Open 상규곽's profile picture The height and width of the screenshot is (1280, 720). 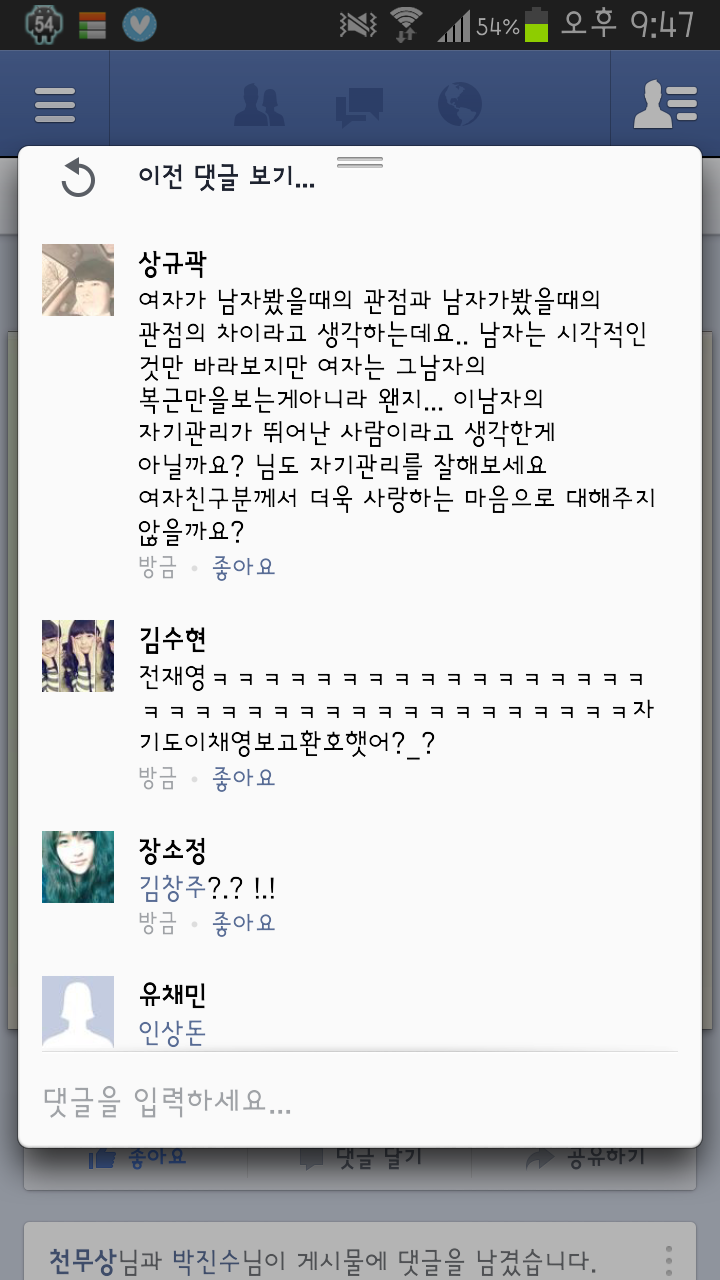(x=78, y=280)
